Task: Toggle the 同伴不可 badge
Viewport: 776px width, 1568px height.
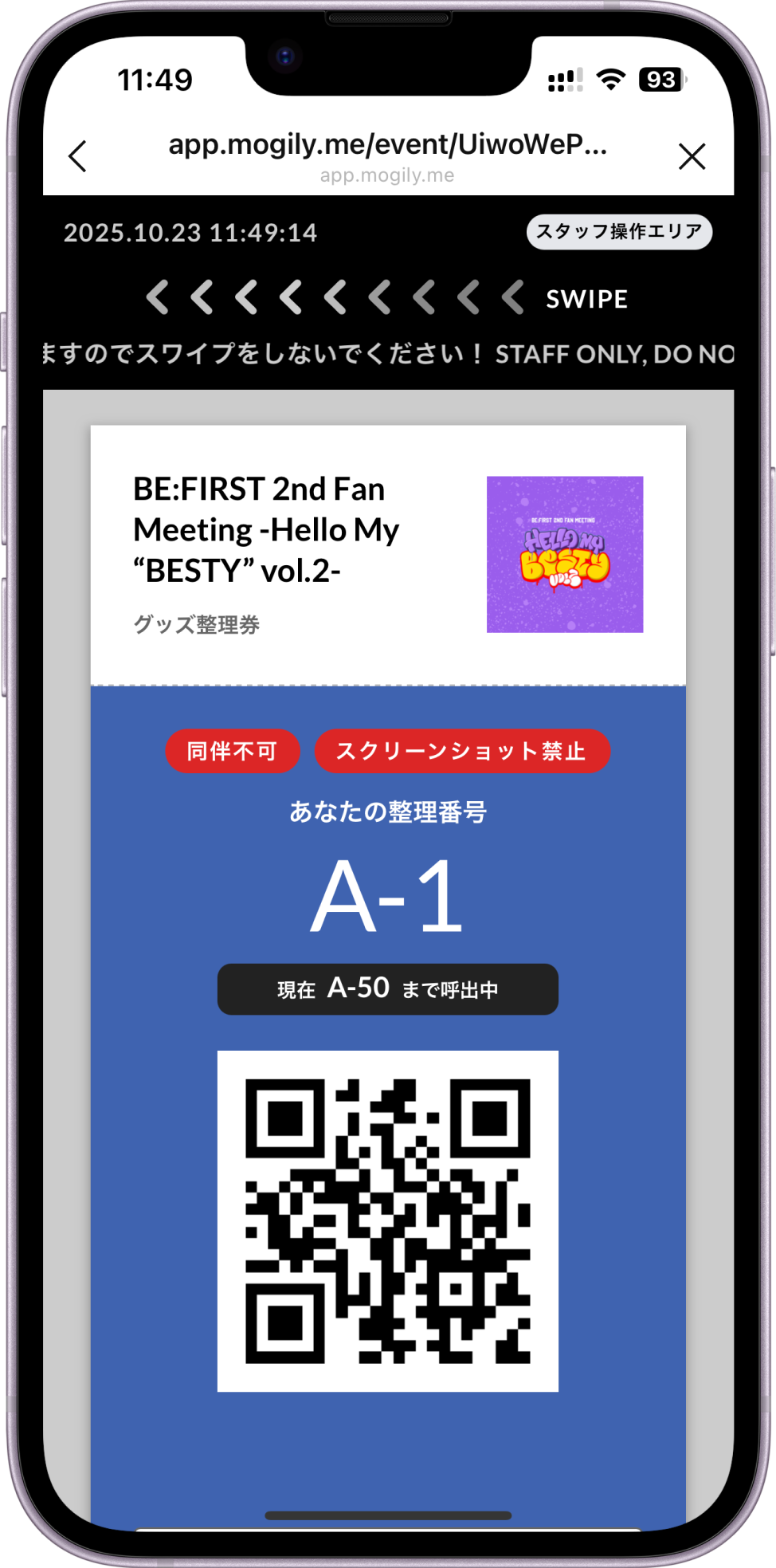Action: pyautogui.click(x=233, y=750)
